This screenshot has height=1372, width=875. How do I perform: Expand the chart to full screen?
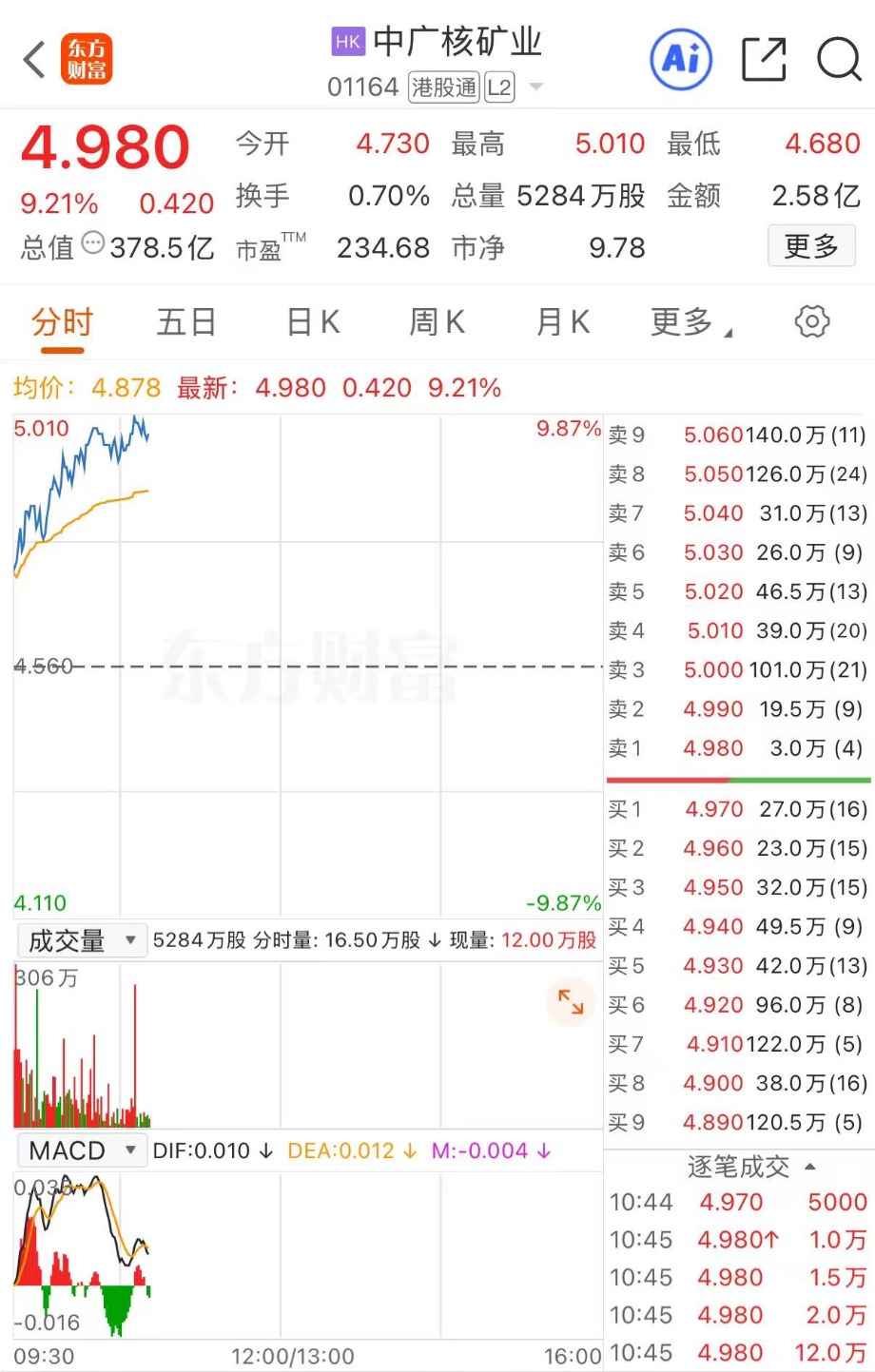pos(571,1001)
